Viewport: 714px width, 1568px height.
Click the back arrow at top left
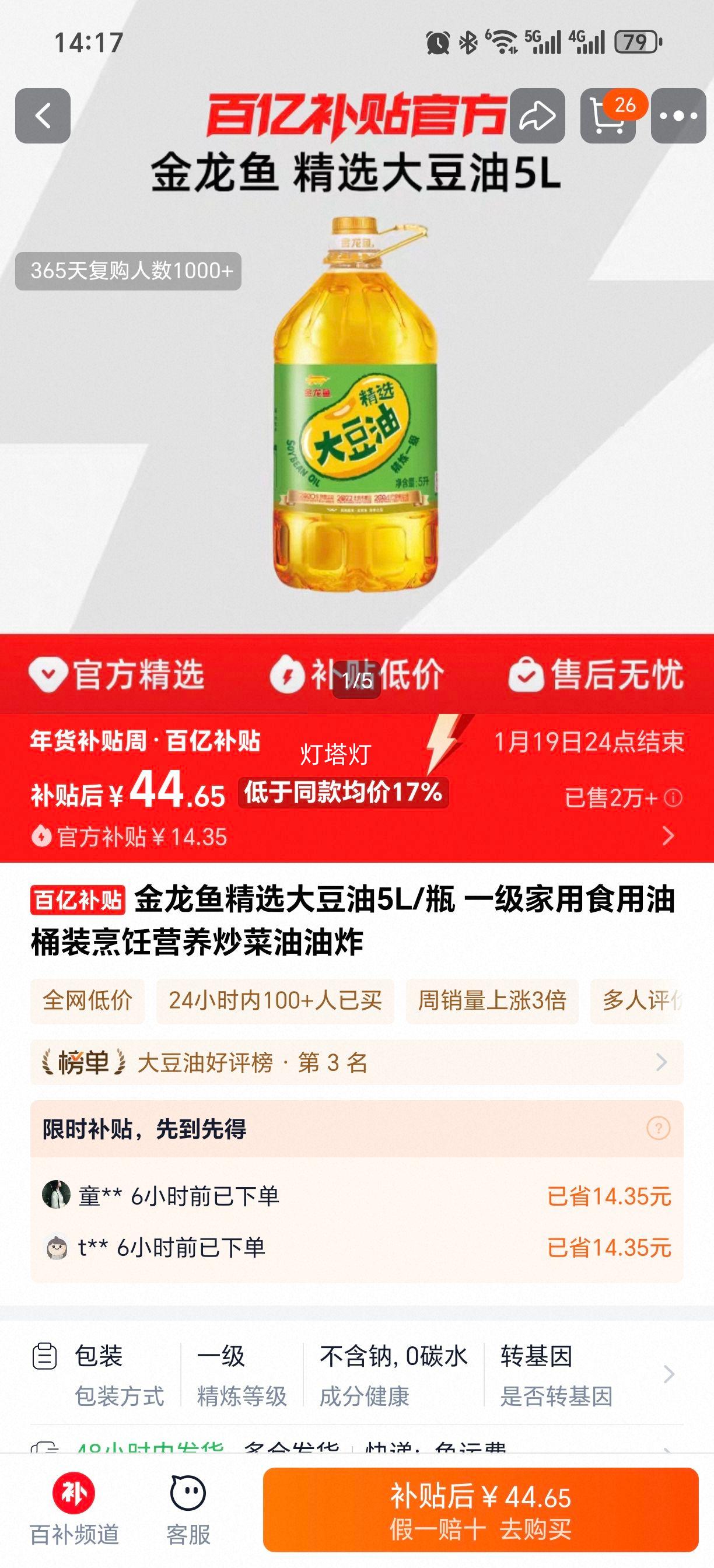pyautogui.click(x=43, y=114)
